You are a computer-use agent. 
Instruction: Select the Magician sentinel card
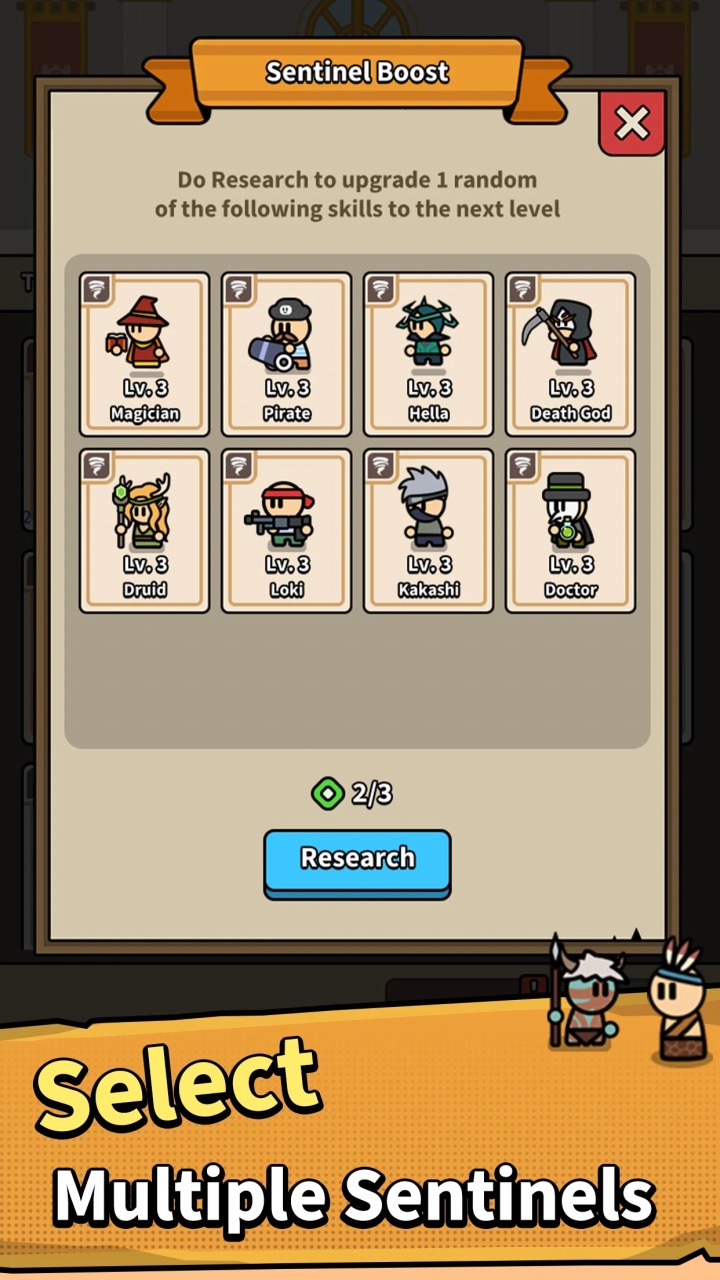(145, 354)
